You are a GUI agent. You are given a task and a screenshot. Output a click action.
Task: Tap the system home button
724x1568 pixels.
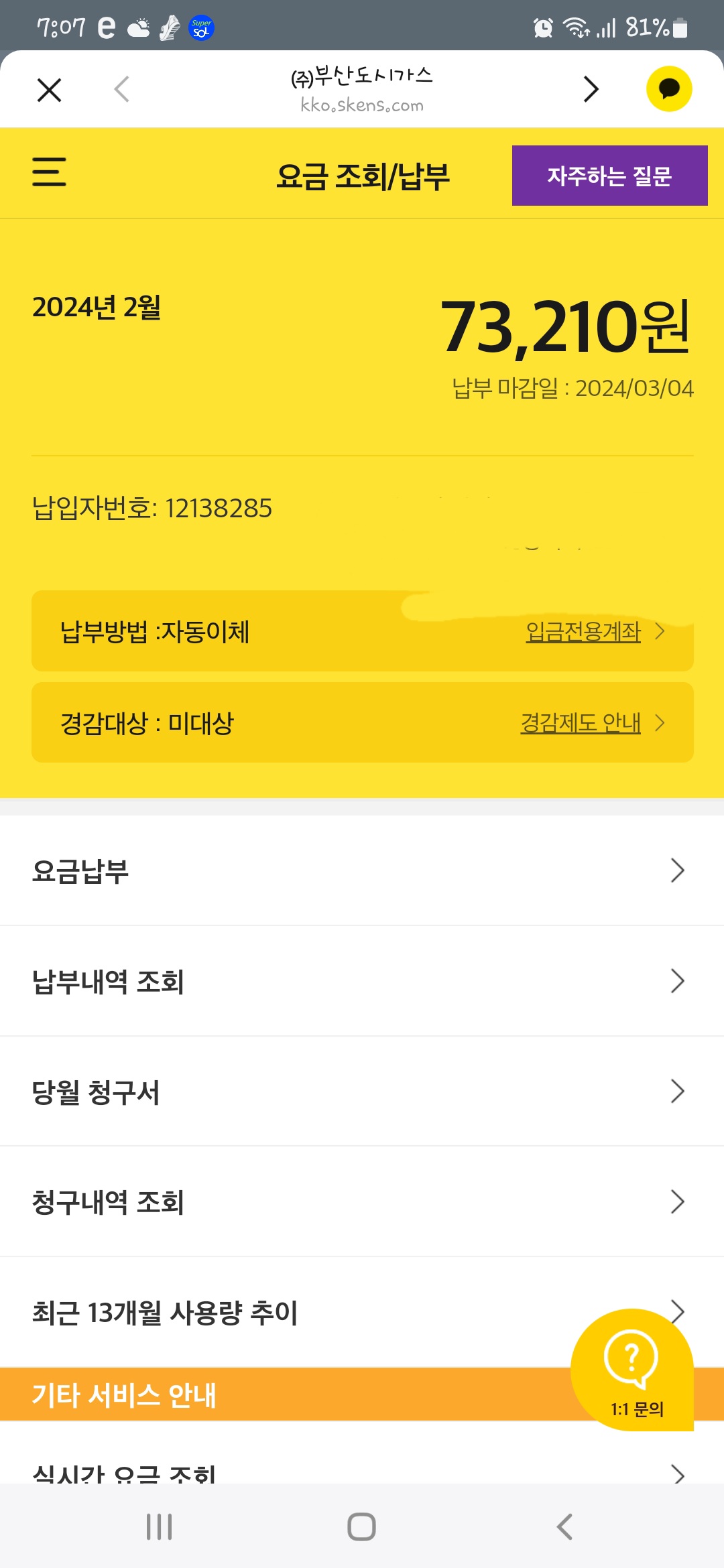click(361, 1527)
